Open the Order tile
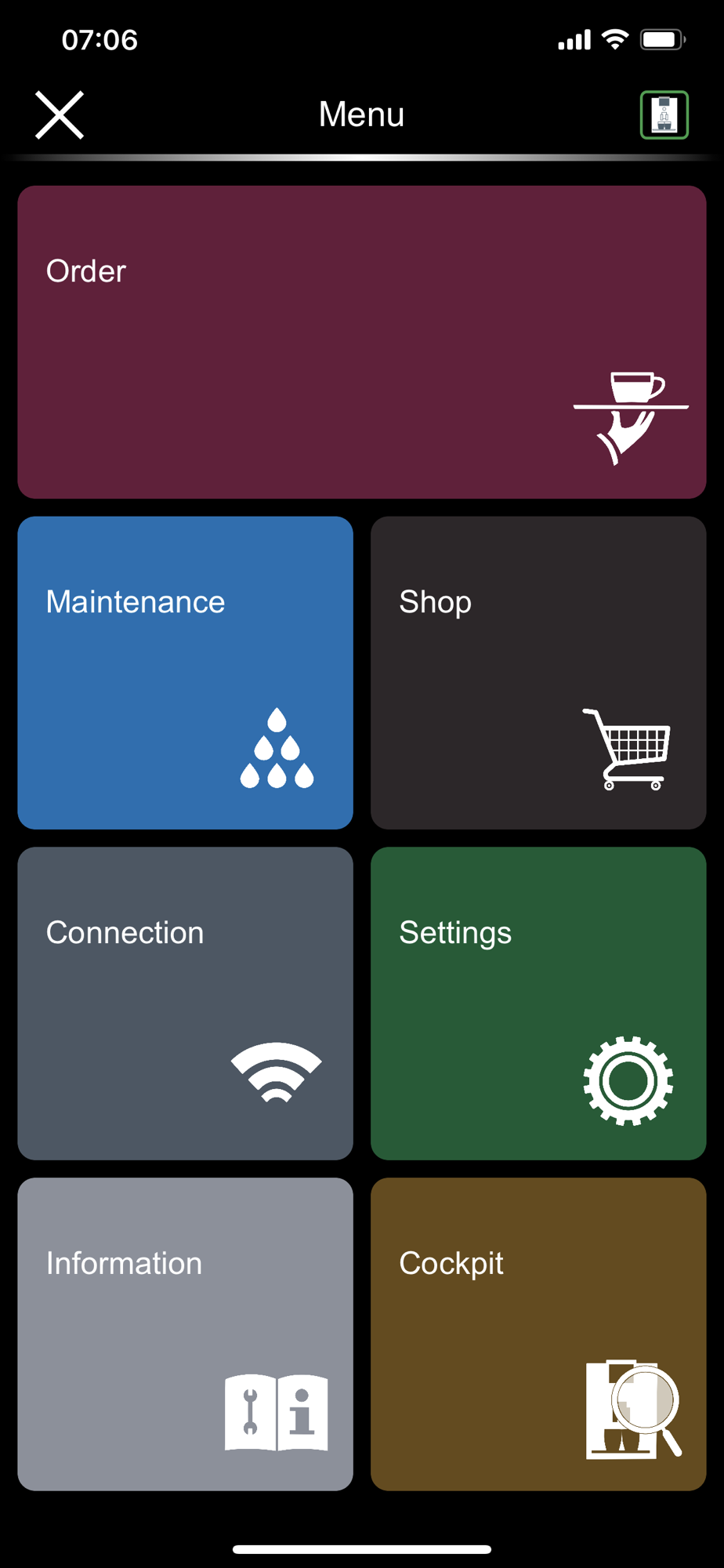This screenshot has height=1568, width=724. tap(361, 342)
